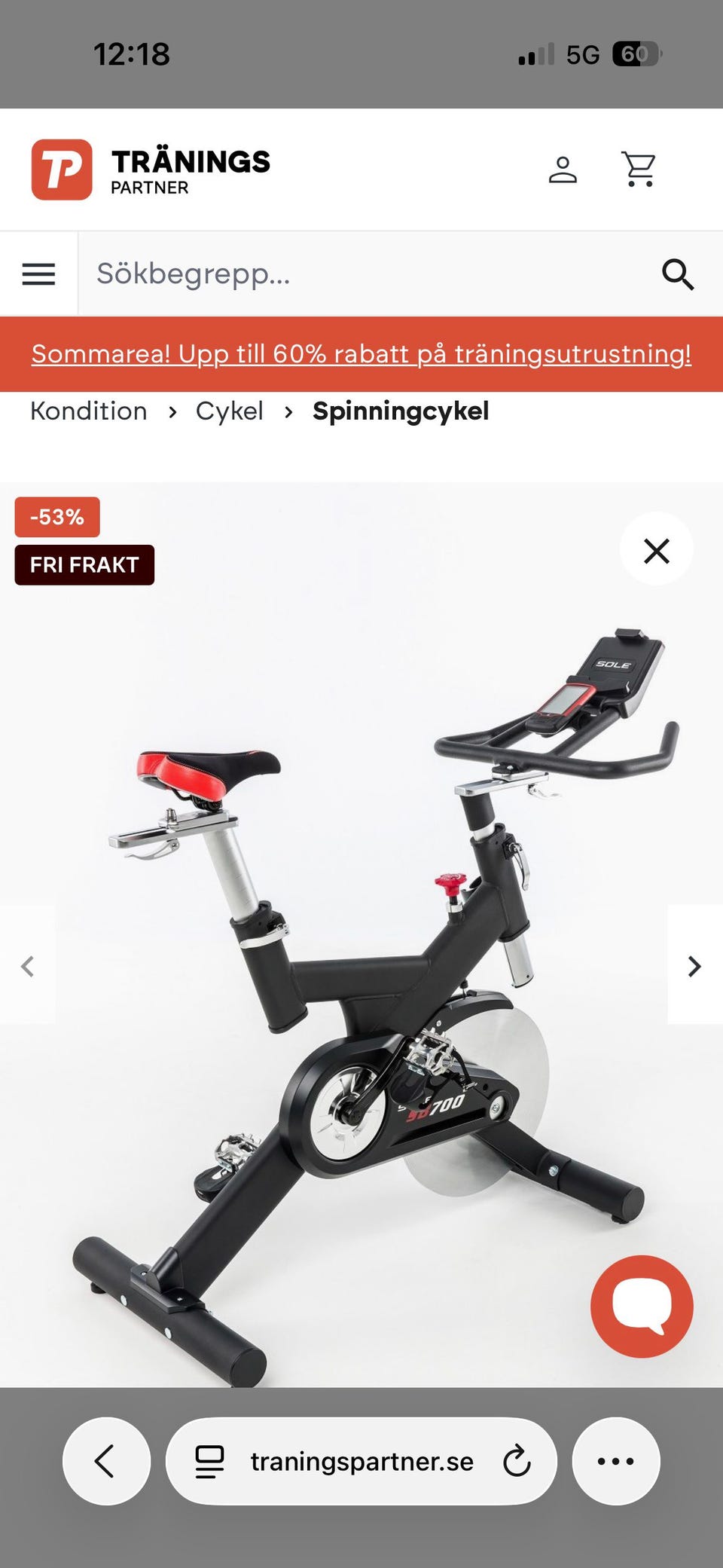This screenshot has width=723, height=1568.
Task: Show the next product image
Action: pyautogui.click(x=694, y=966)
